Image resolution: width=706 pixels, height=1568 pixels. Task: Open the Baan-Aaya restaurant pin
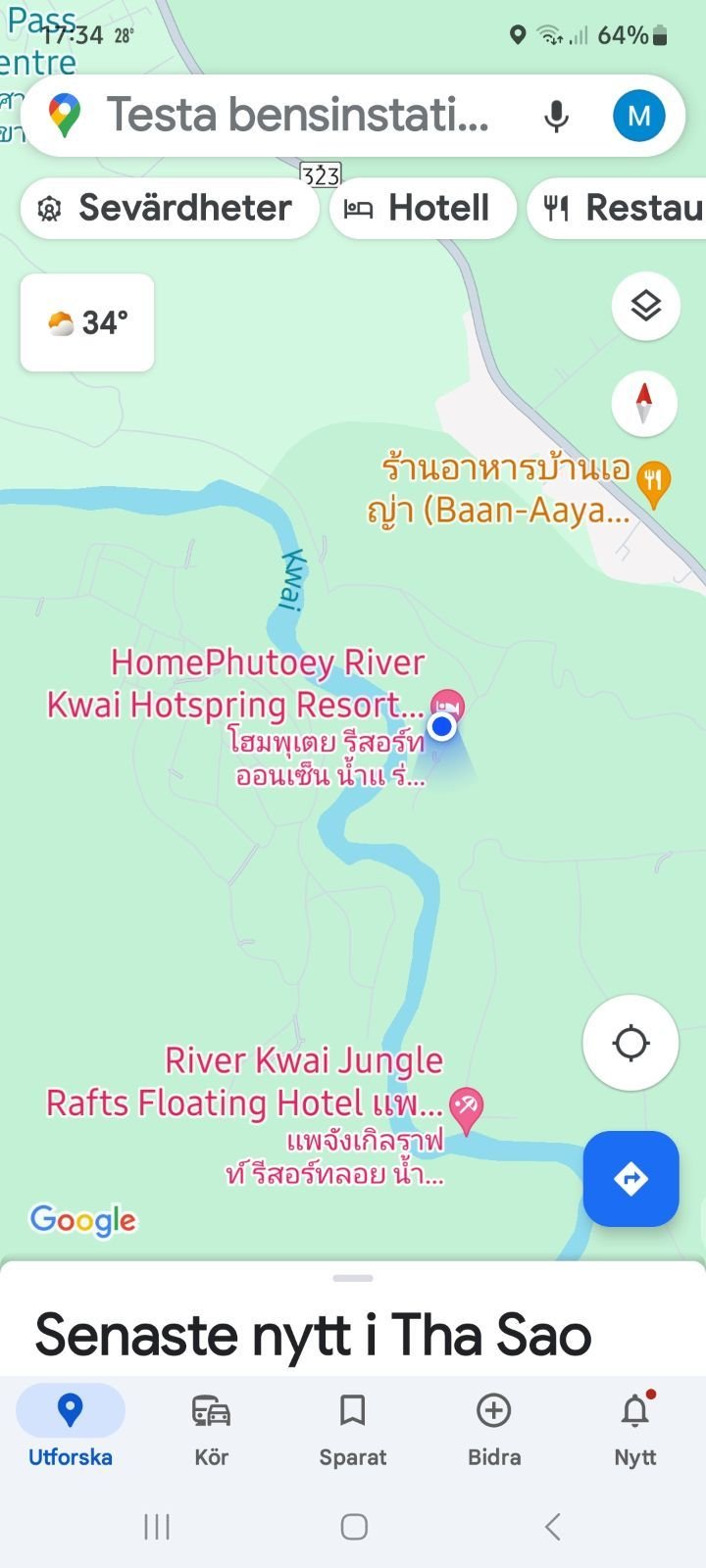coord(653,482)
